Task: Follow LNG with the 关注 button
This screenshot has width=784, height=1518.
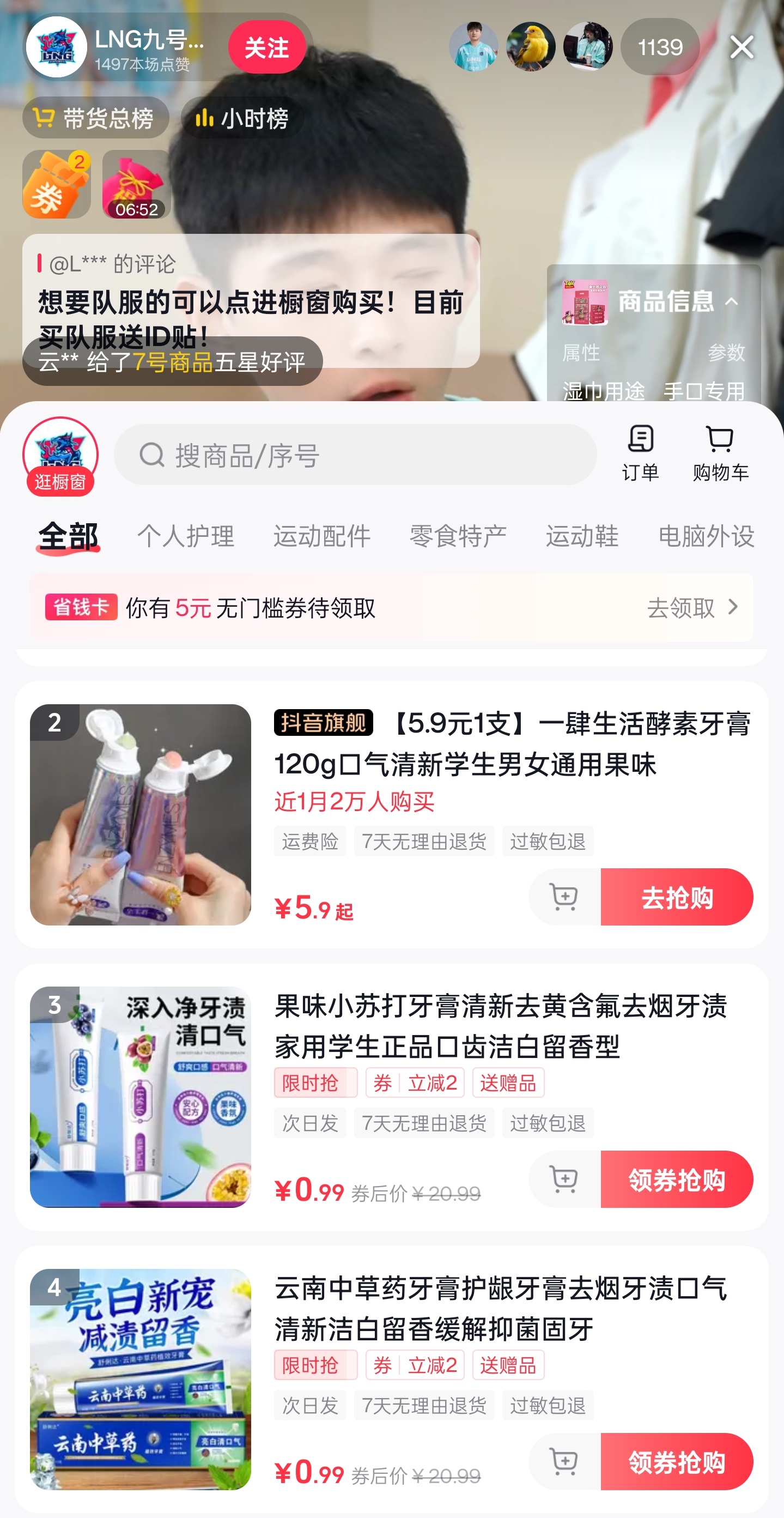Action: pyautogui.click(x=266, y=47)
